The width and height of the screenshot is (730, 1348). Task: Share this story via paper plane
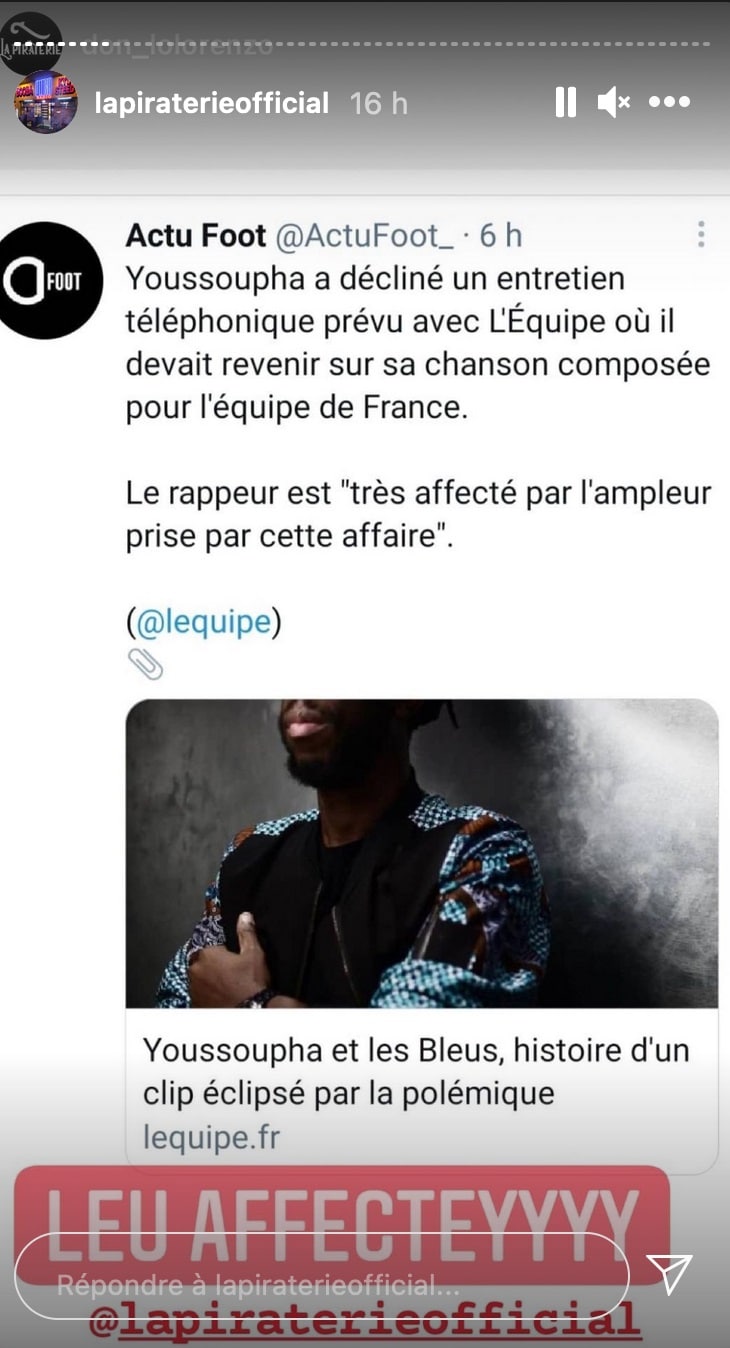(x=669, y=1273)
